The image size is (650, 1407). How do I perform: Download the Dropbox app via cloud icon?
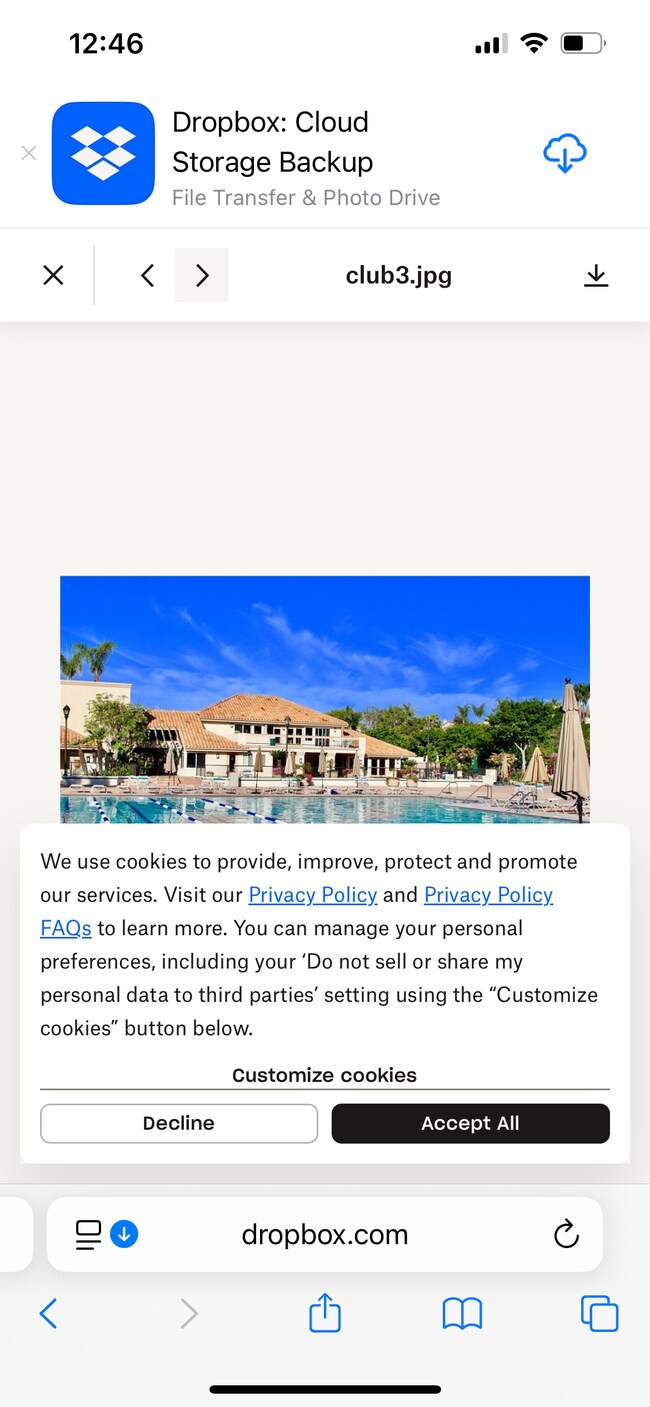click(x=564, y=154)
